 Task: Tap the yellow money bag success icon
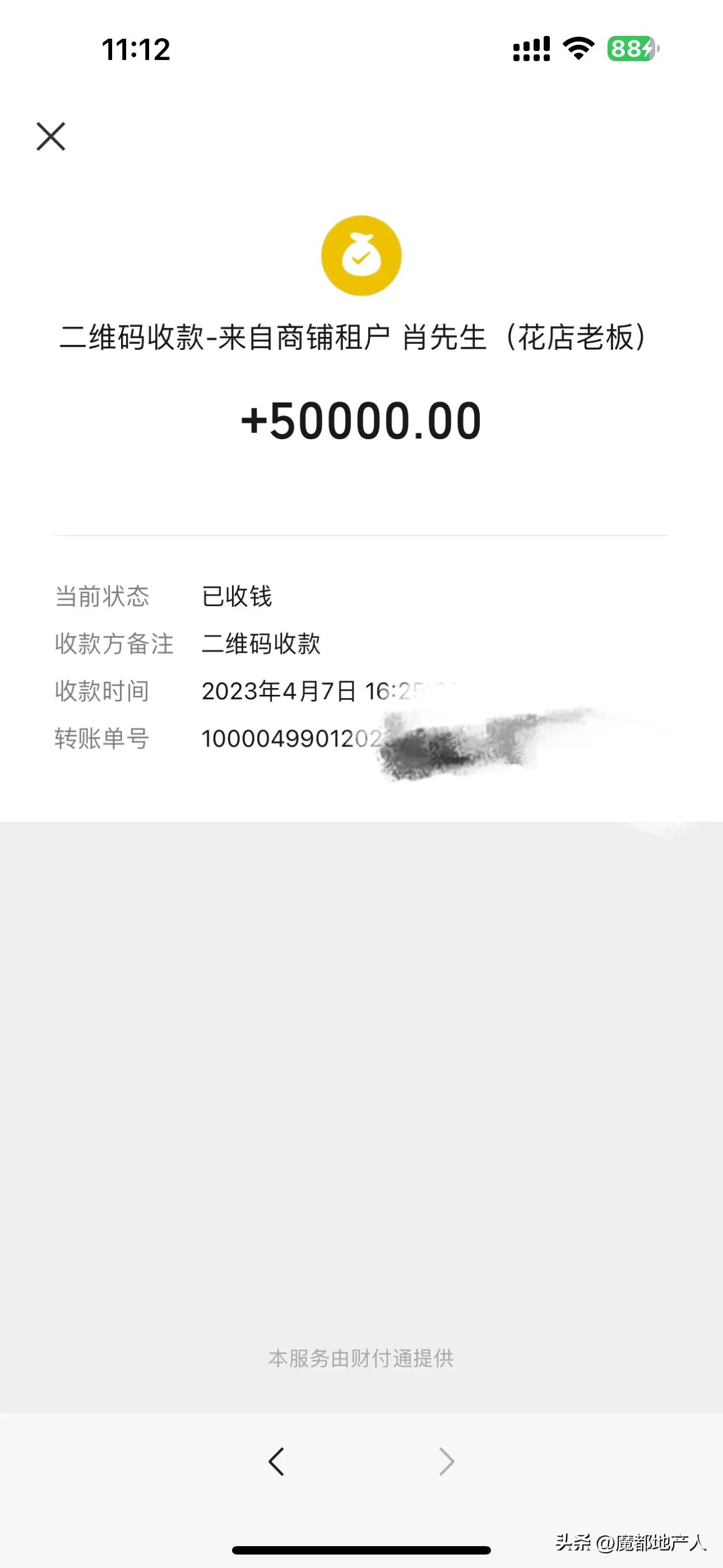(x=361, y=255)
